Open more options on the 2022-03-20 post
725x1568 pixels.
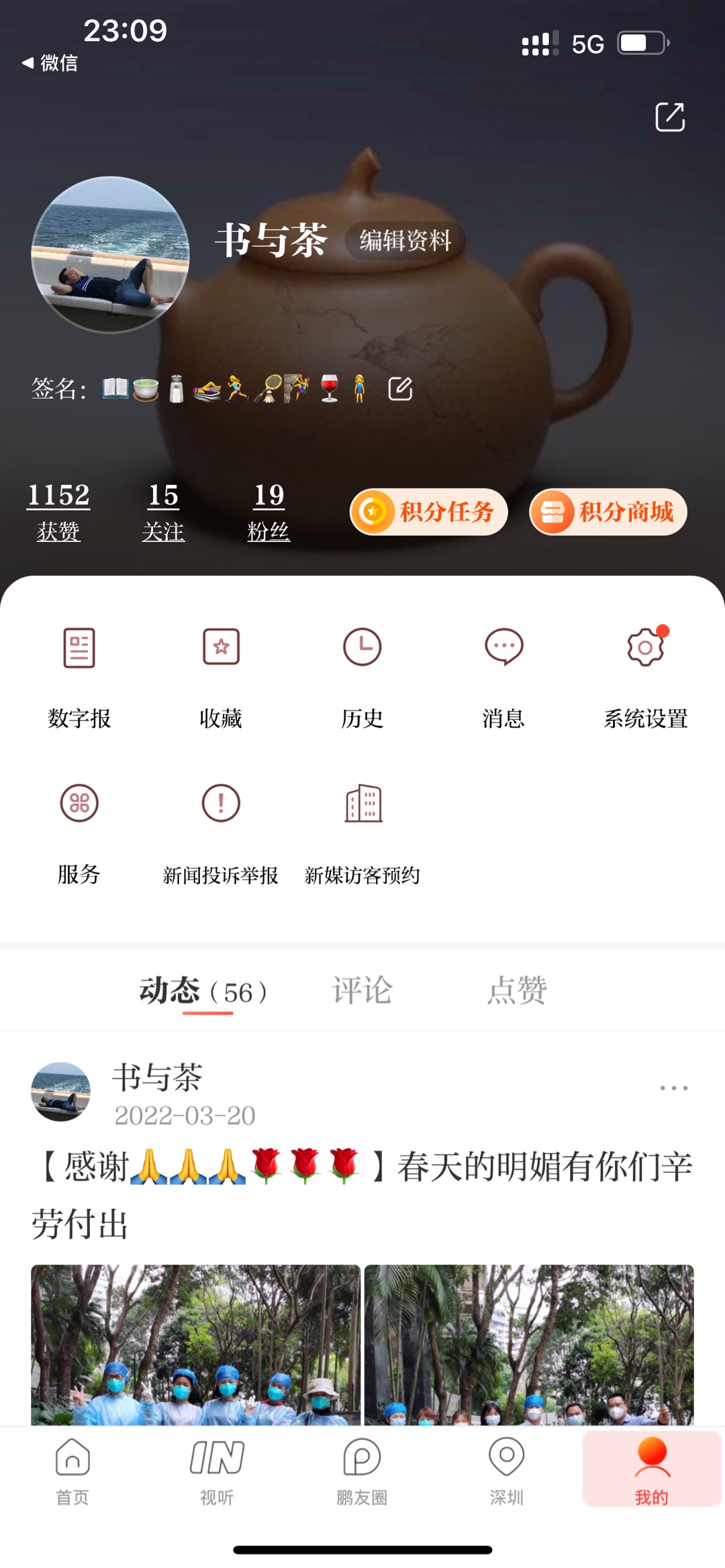pyautogui.click(x=673, y=1088)
